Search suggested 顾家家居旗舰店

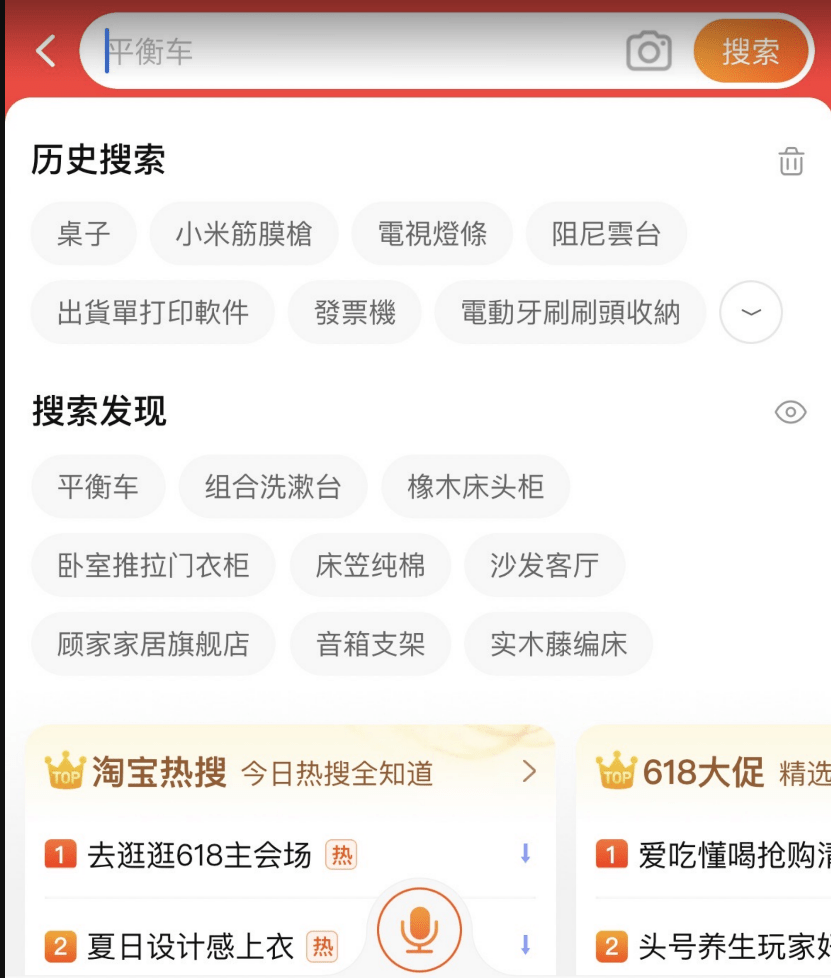coord(153,643)
